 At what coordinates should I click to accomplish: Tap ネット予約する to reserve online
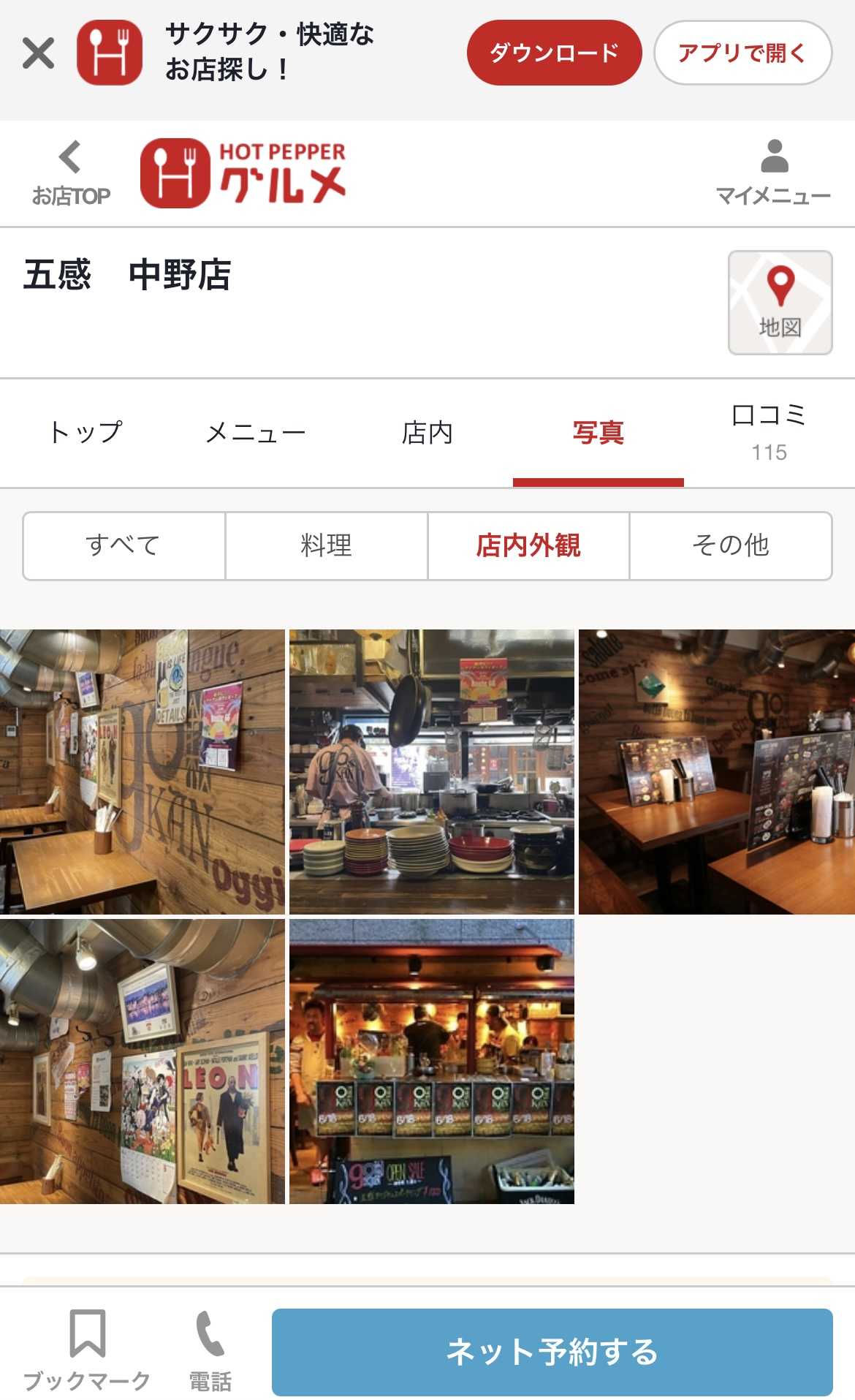tap(552, 1352)
